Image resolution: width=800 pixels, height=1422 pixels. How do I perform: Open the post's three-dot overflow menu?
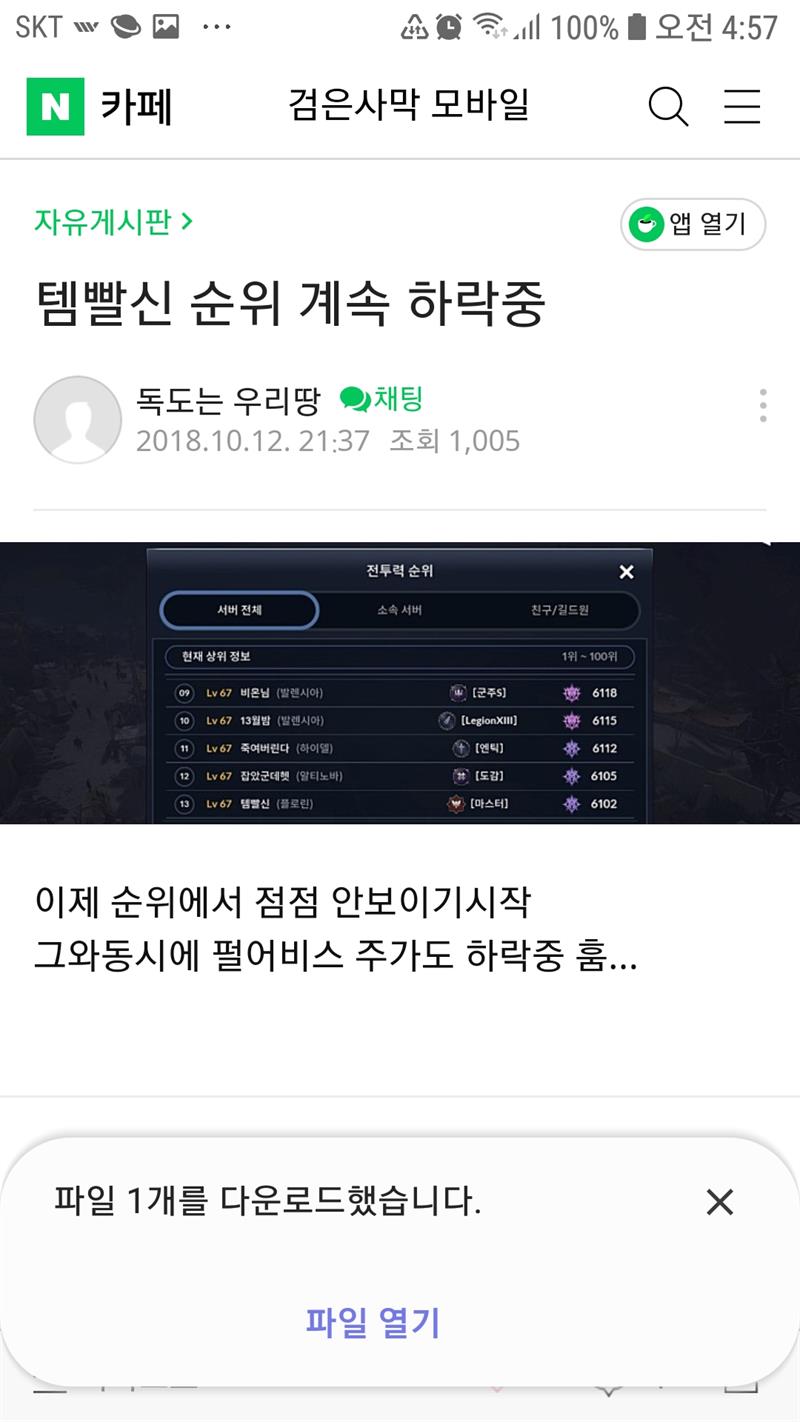[763, 405]
